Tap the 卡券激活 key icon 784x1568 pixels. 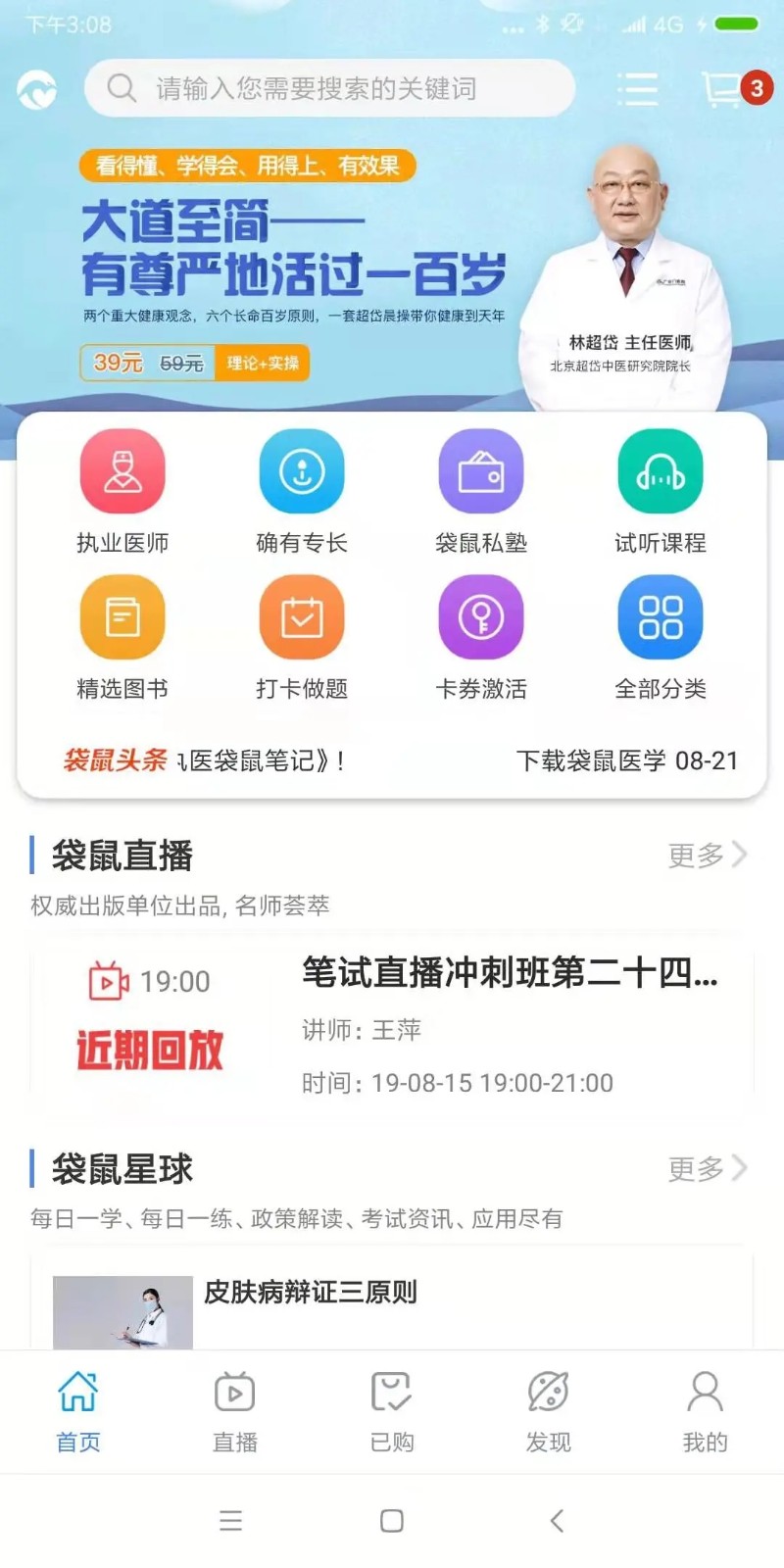pos(480,617)
